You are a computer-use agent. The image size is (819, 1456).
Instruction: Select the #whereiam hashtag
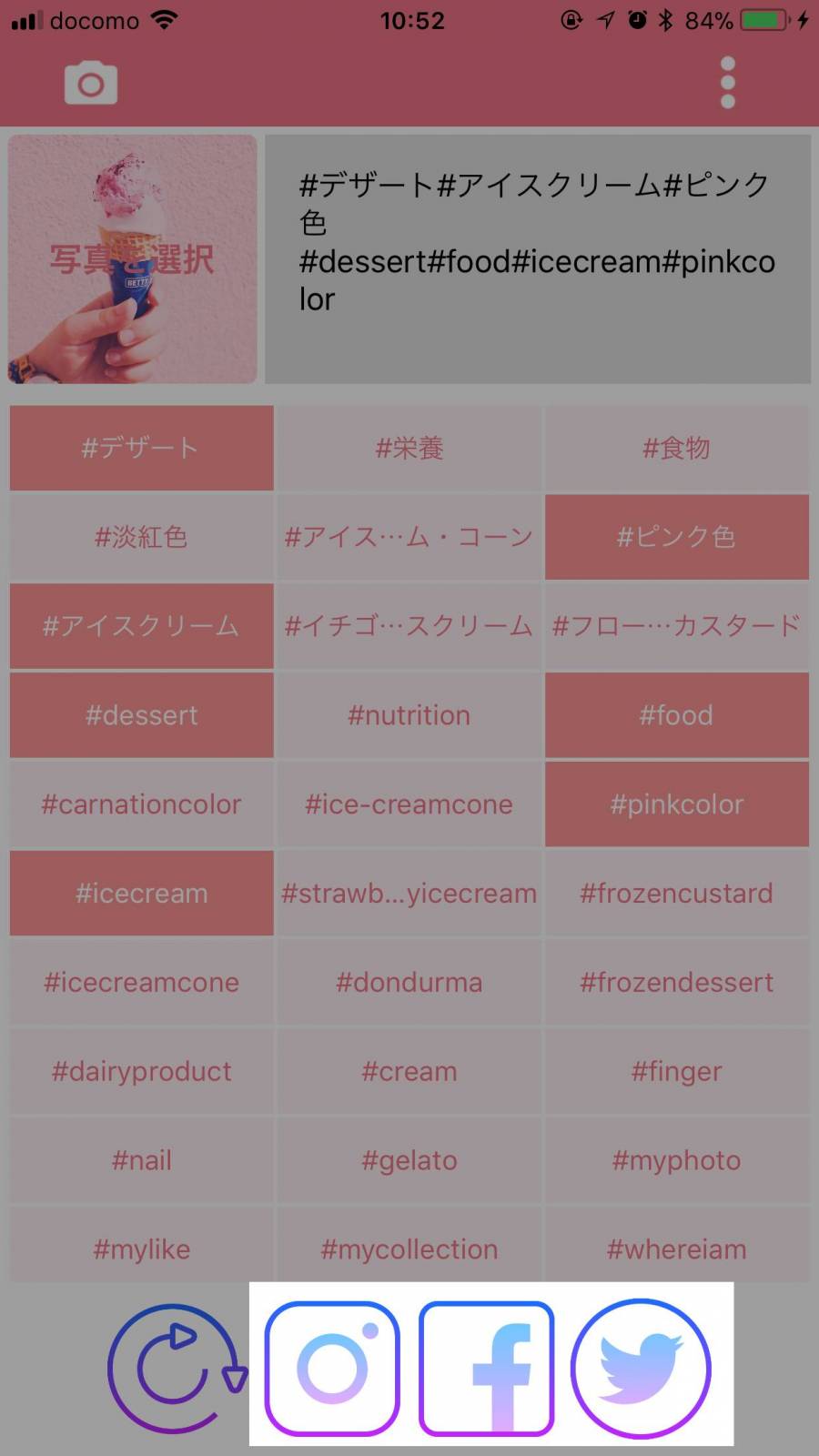click(x=676, y=1249)
